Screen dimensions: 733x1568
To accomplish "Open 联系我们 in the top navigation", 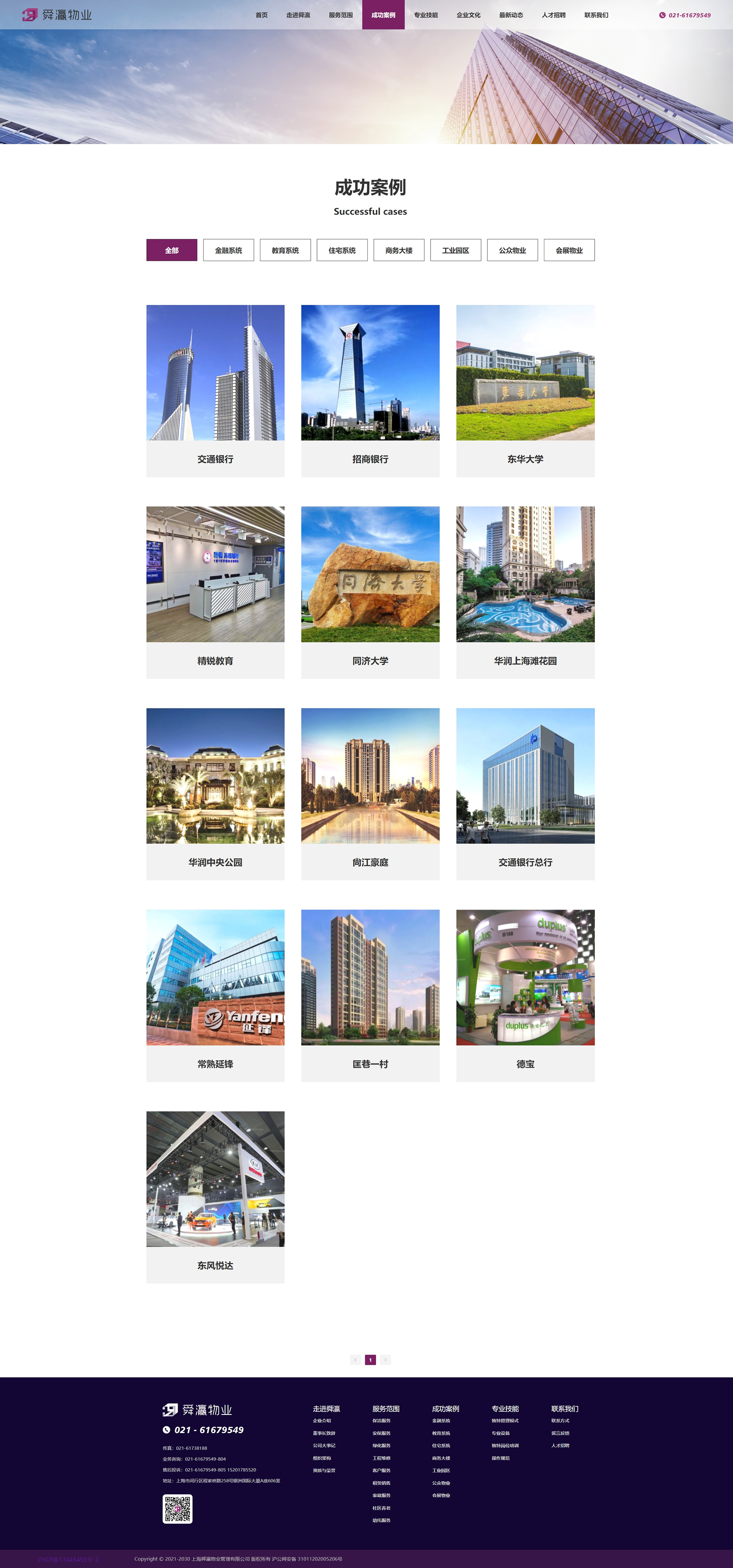I will (x=596, y=15).
